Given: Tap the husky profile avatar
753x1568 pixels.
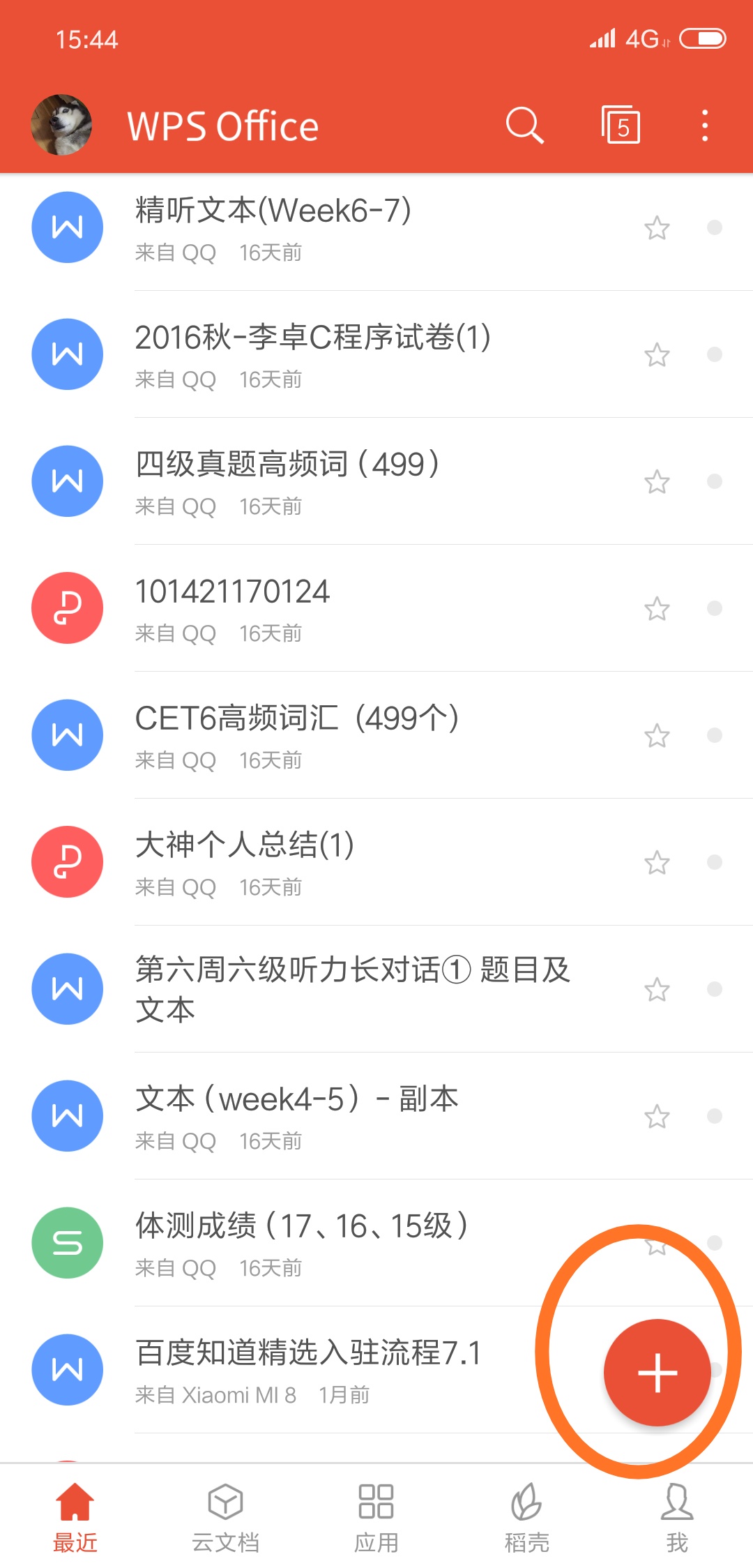Looking at the screenshot, I should pyautogui.click(x=61, y=125).
